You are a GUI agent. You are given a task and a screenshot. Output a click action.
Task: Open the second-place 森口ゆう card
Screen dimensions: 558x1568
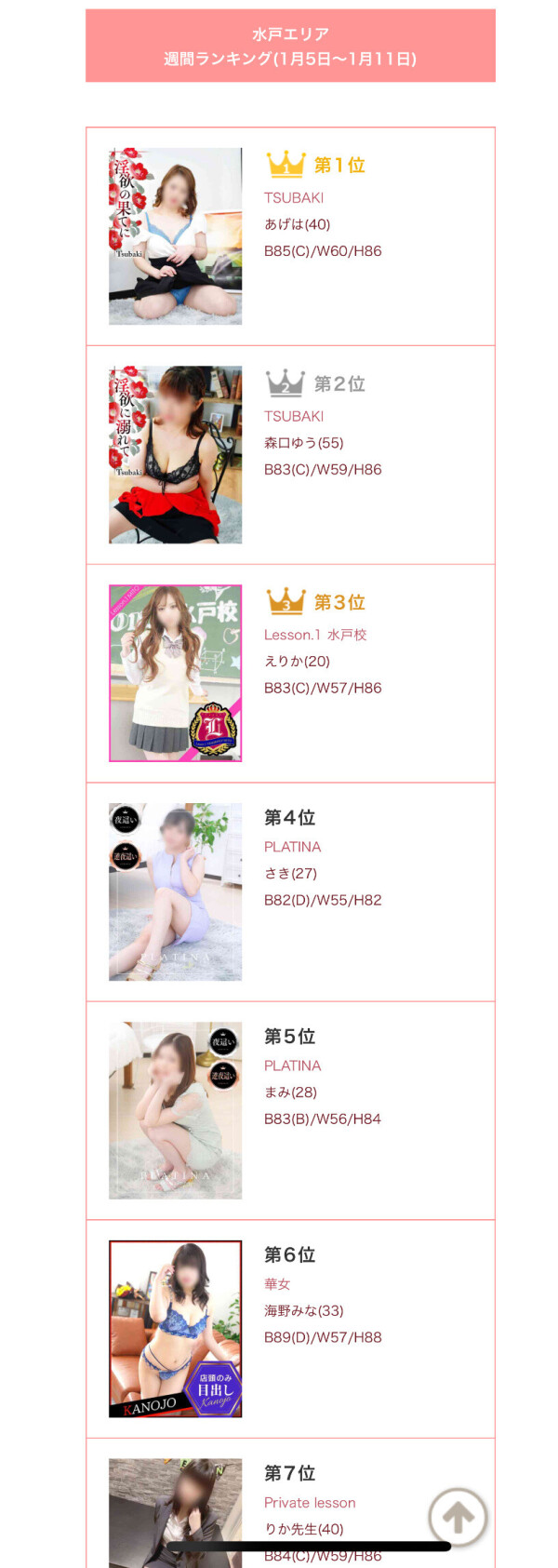(x=290, y=455)
